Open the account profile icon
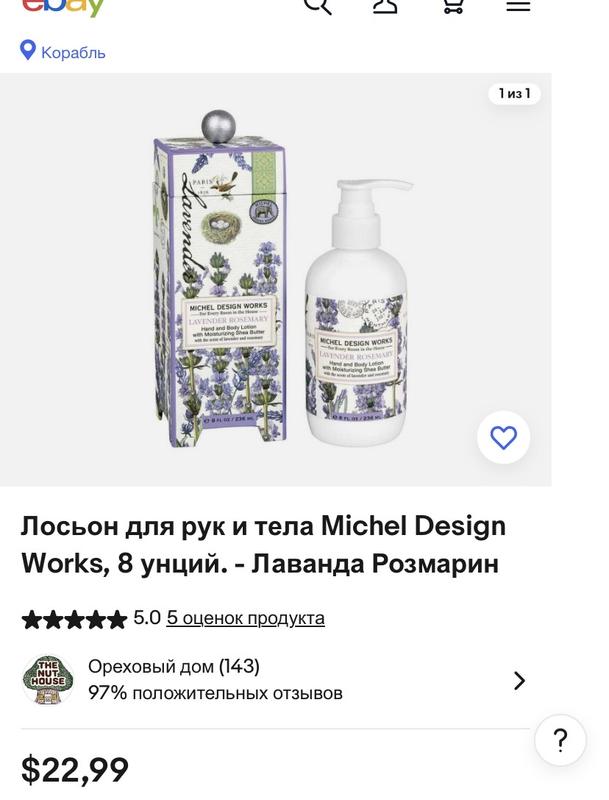609x800 pixels. [x=385, y=5]
